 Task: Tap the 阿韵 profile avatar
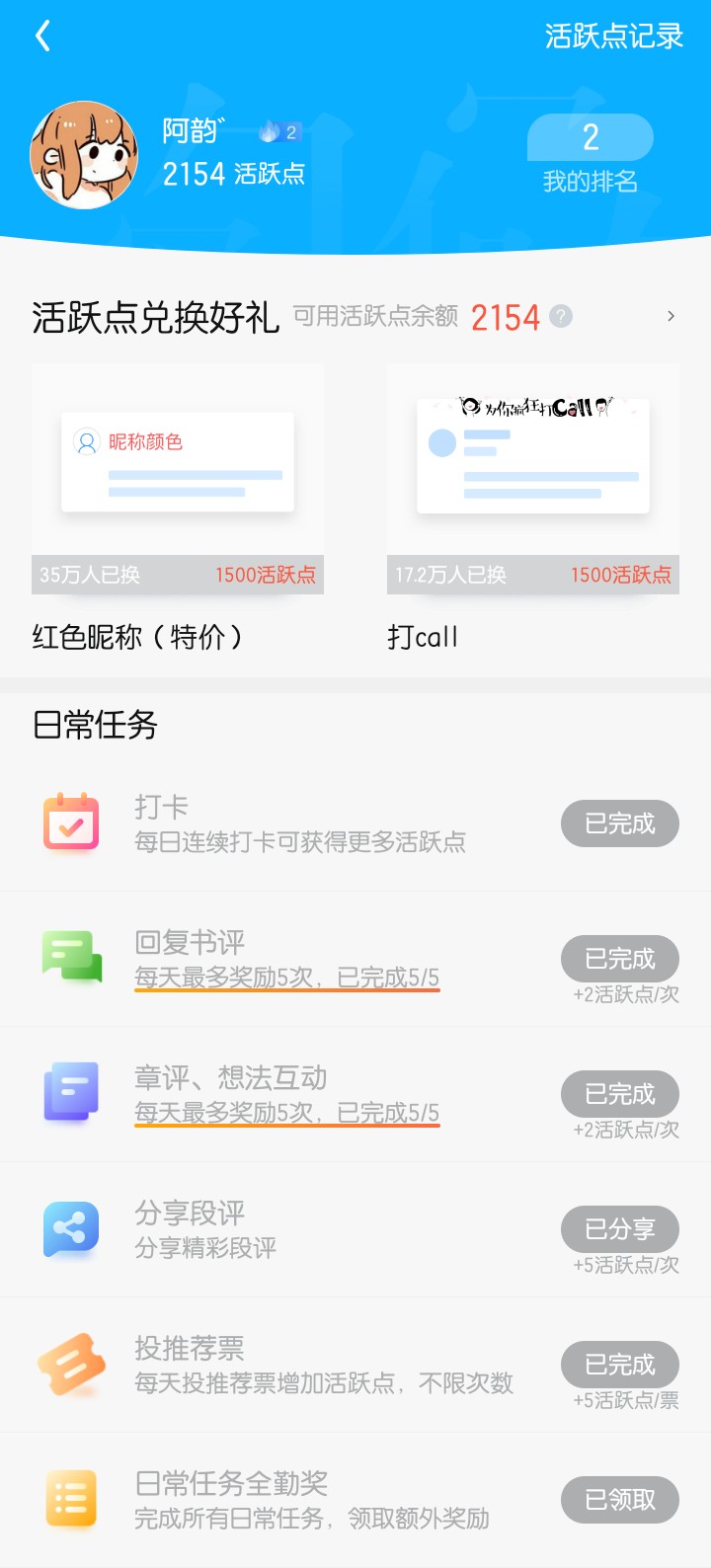pyautogui.click(x=84, y=154)
